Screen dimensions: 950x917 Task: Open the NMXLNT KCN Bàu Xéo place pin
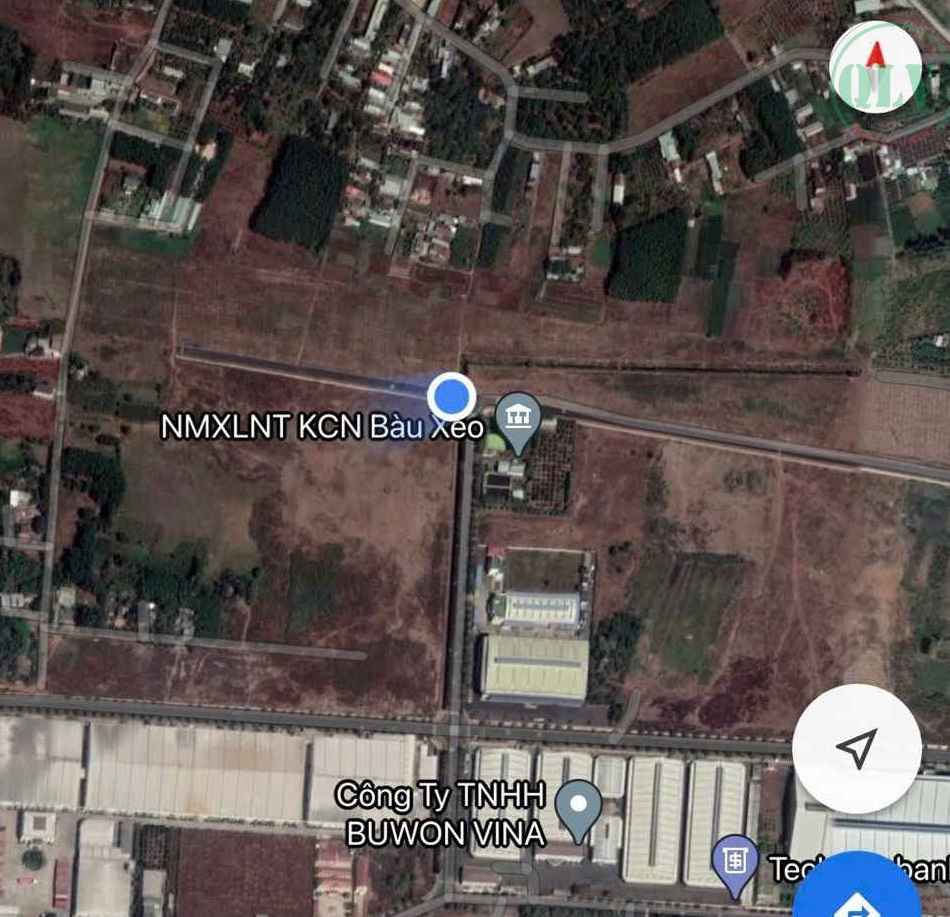pyautogui.click(x=519, y=418)
